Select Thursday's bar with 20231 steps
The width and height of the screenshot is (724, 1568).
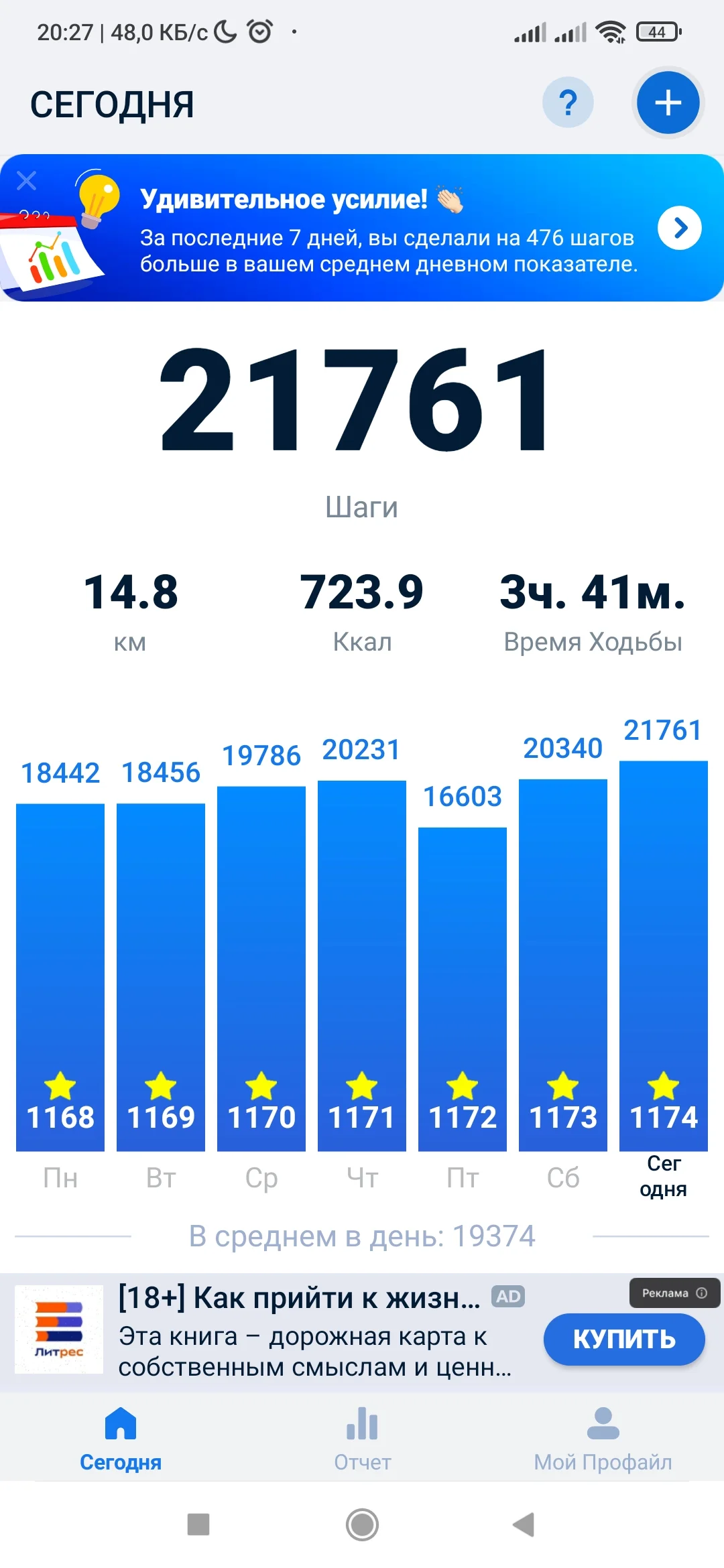(362, 966)
